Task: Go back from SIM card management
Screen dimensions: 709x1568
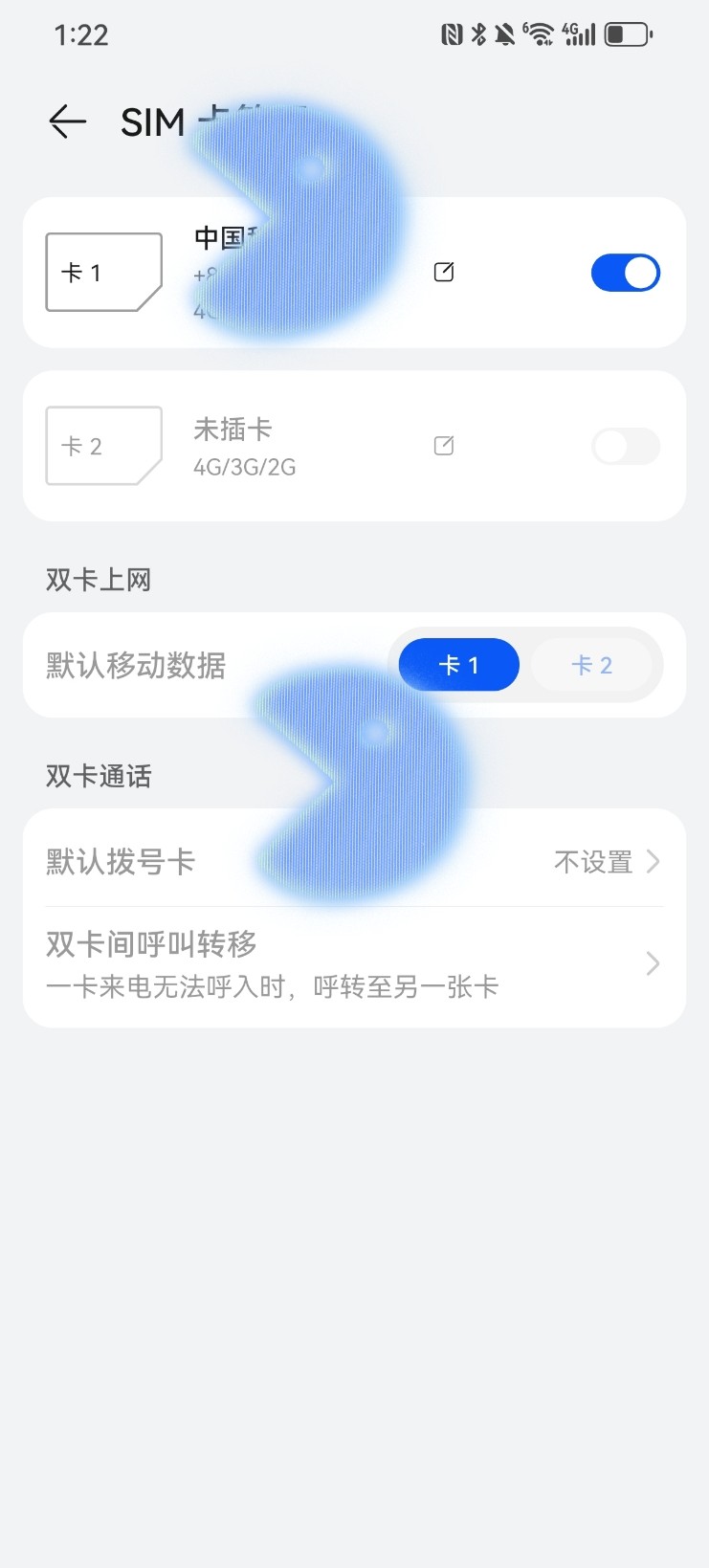Action: coord(68,122)
